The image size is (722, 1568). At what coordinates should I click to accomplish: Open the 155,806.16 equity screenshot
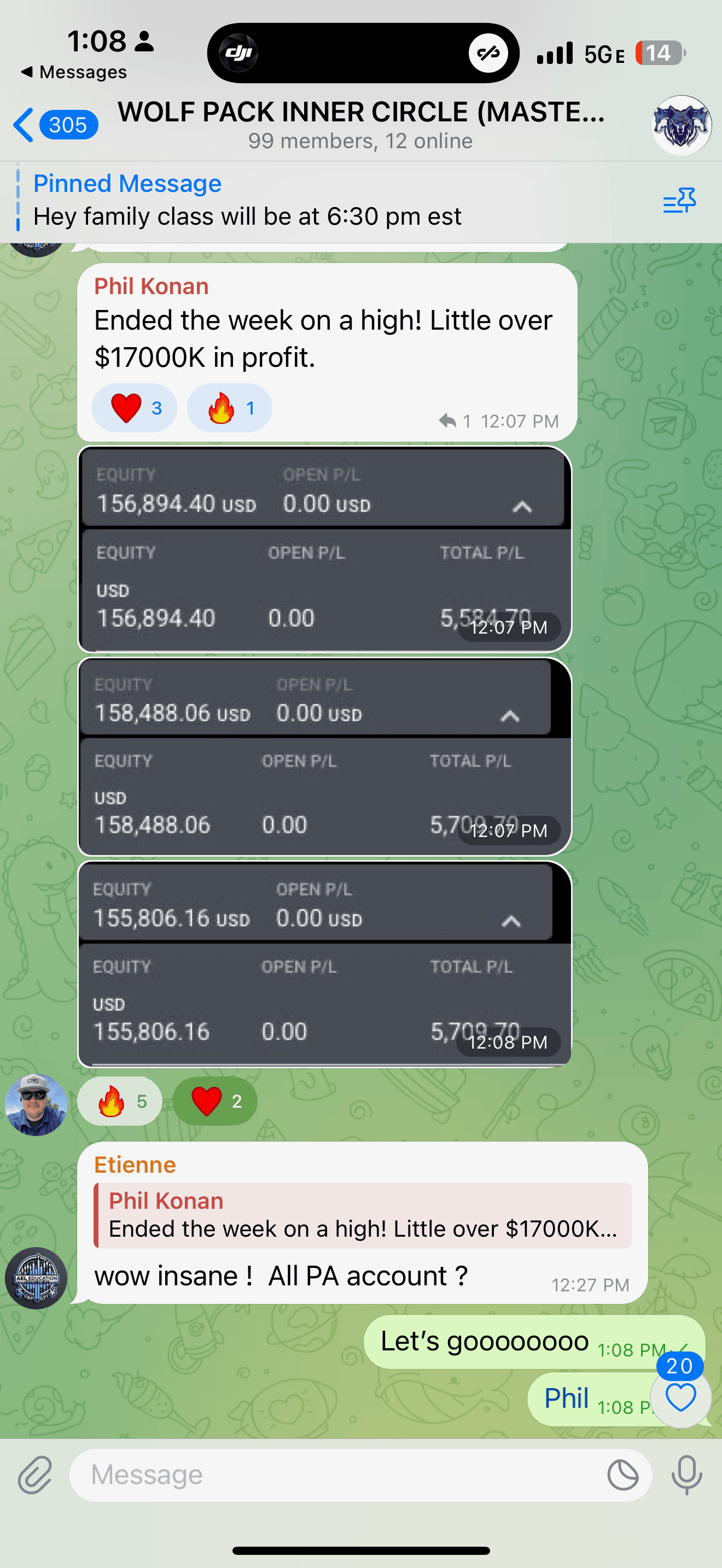click(x=324, y=963)
